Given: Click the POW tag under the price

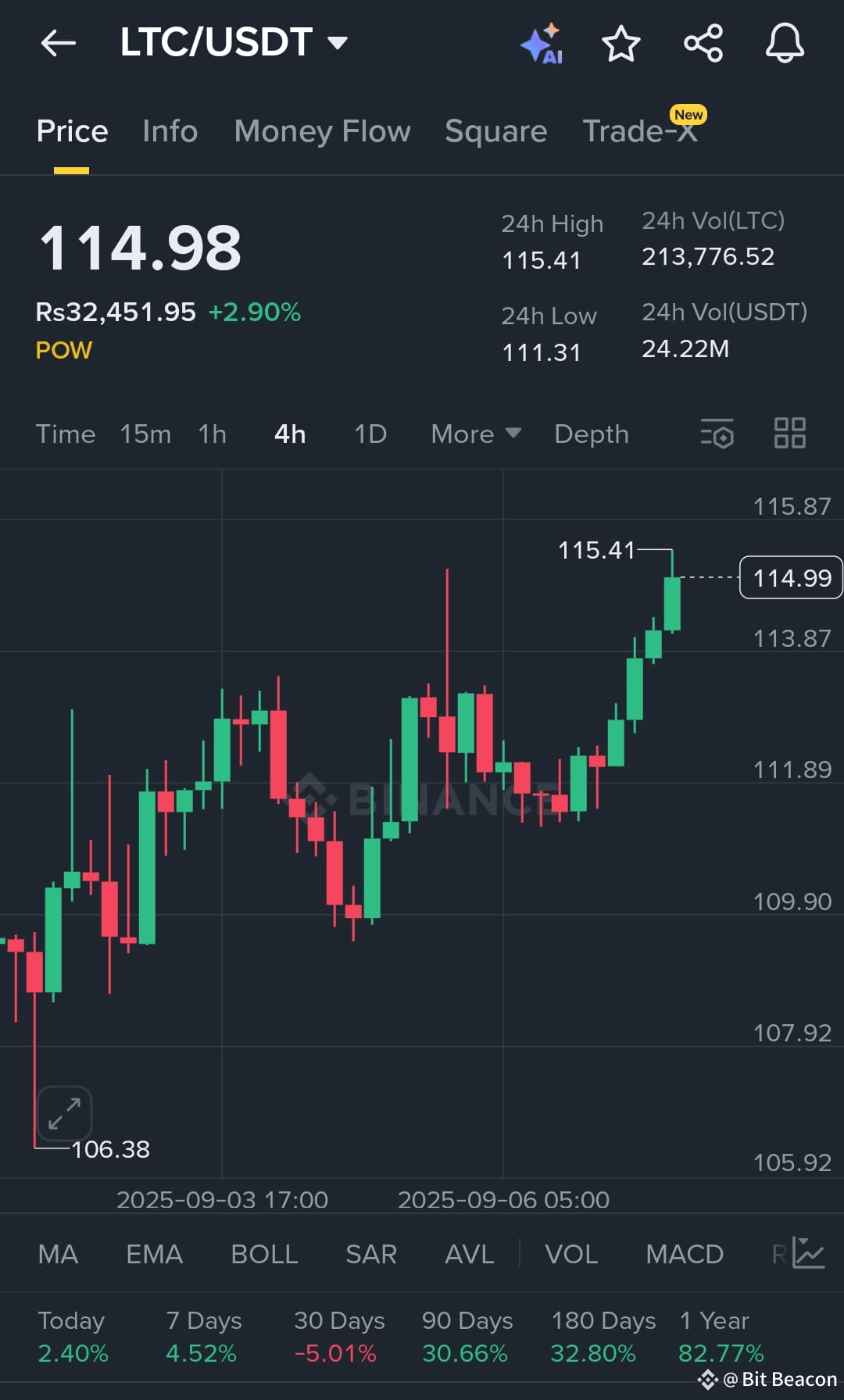Looking at the screenshot, I should click(63, 350).
